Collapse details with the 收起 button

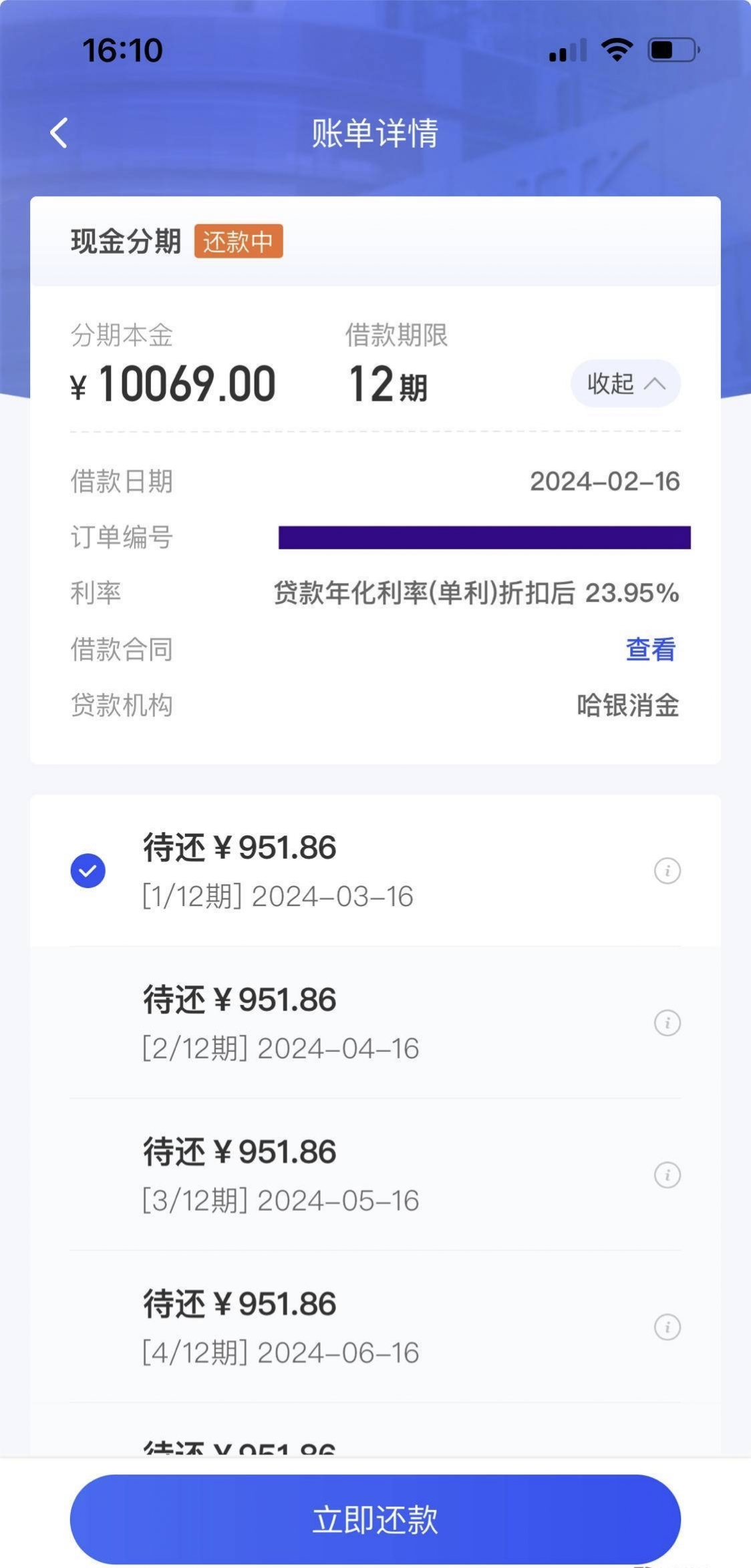pyautogui.click(x=625, y=383)
